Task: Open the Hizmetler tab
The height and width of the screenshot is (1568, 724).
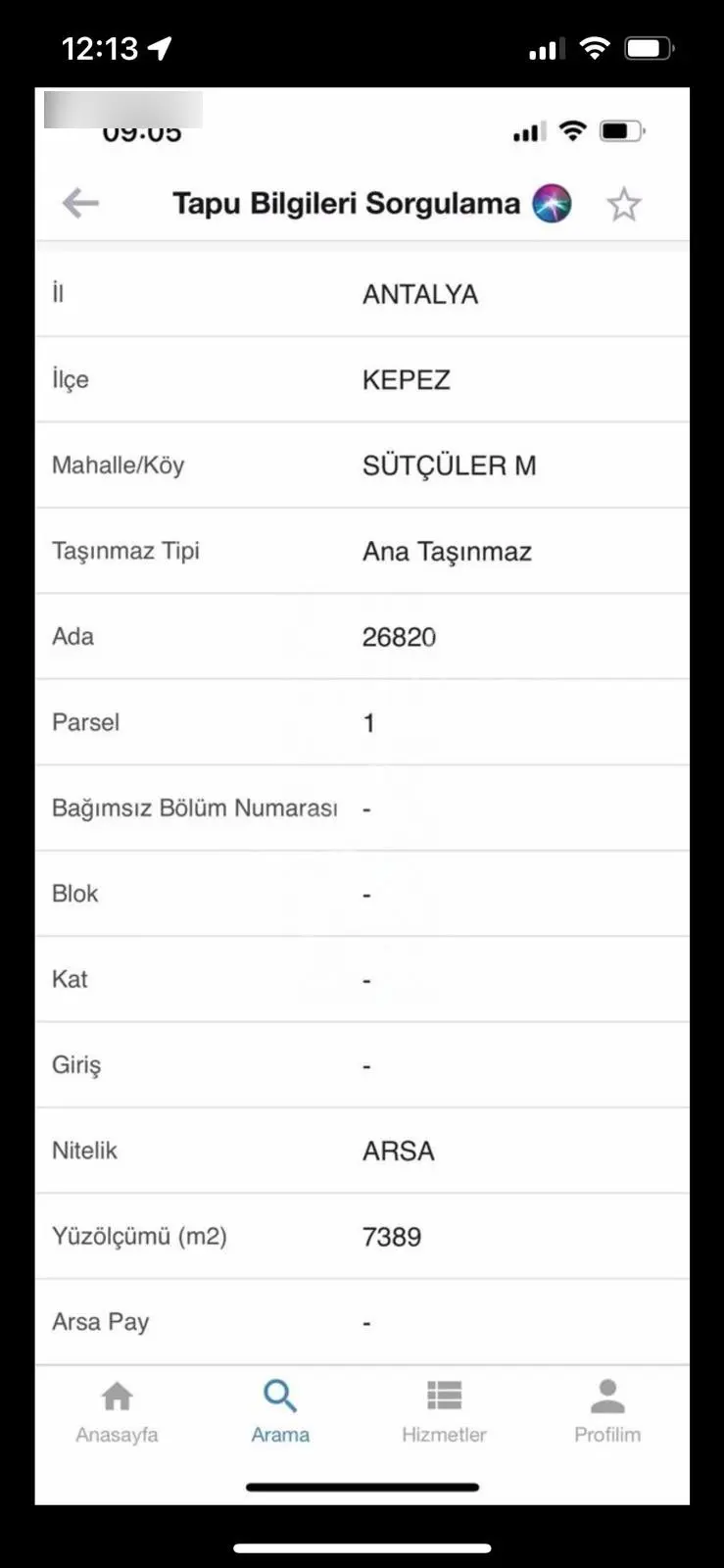Action: [444, 1411]
